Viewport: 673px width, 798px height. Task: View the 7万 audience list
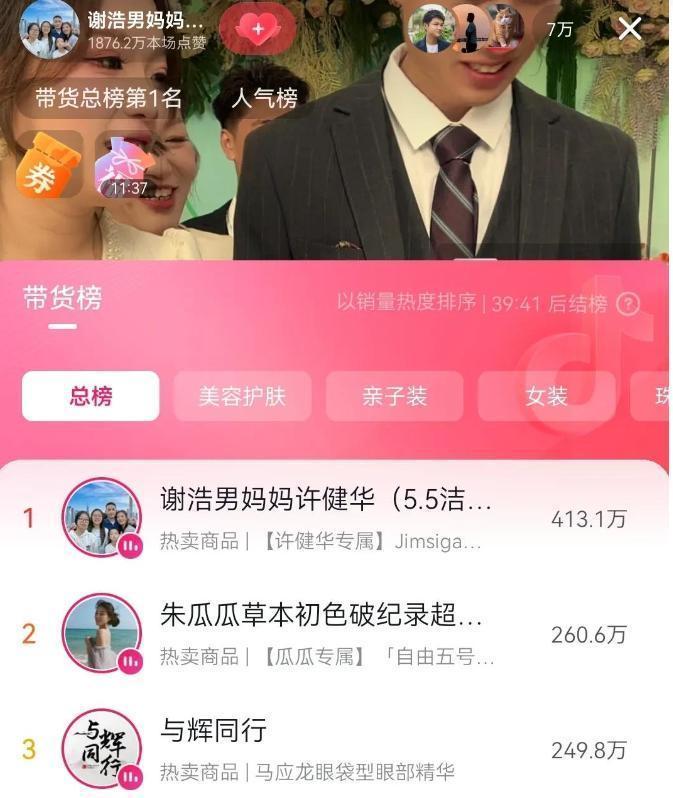pos(560,30)
